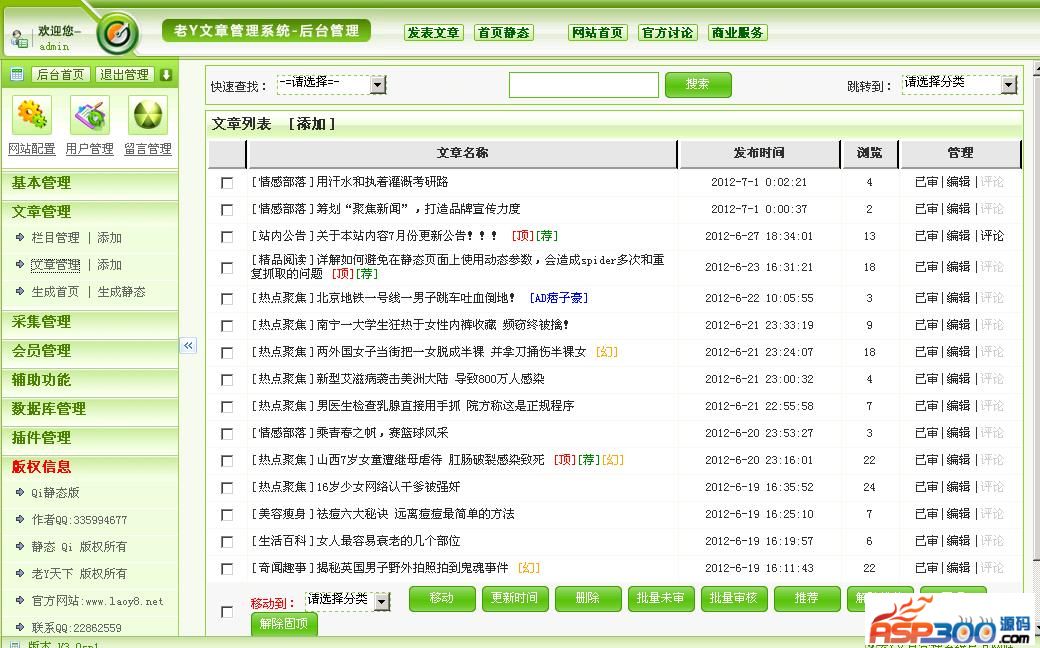Focus the search text field

point(583,85)
